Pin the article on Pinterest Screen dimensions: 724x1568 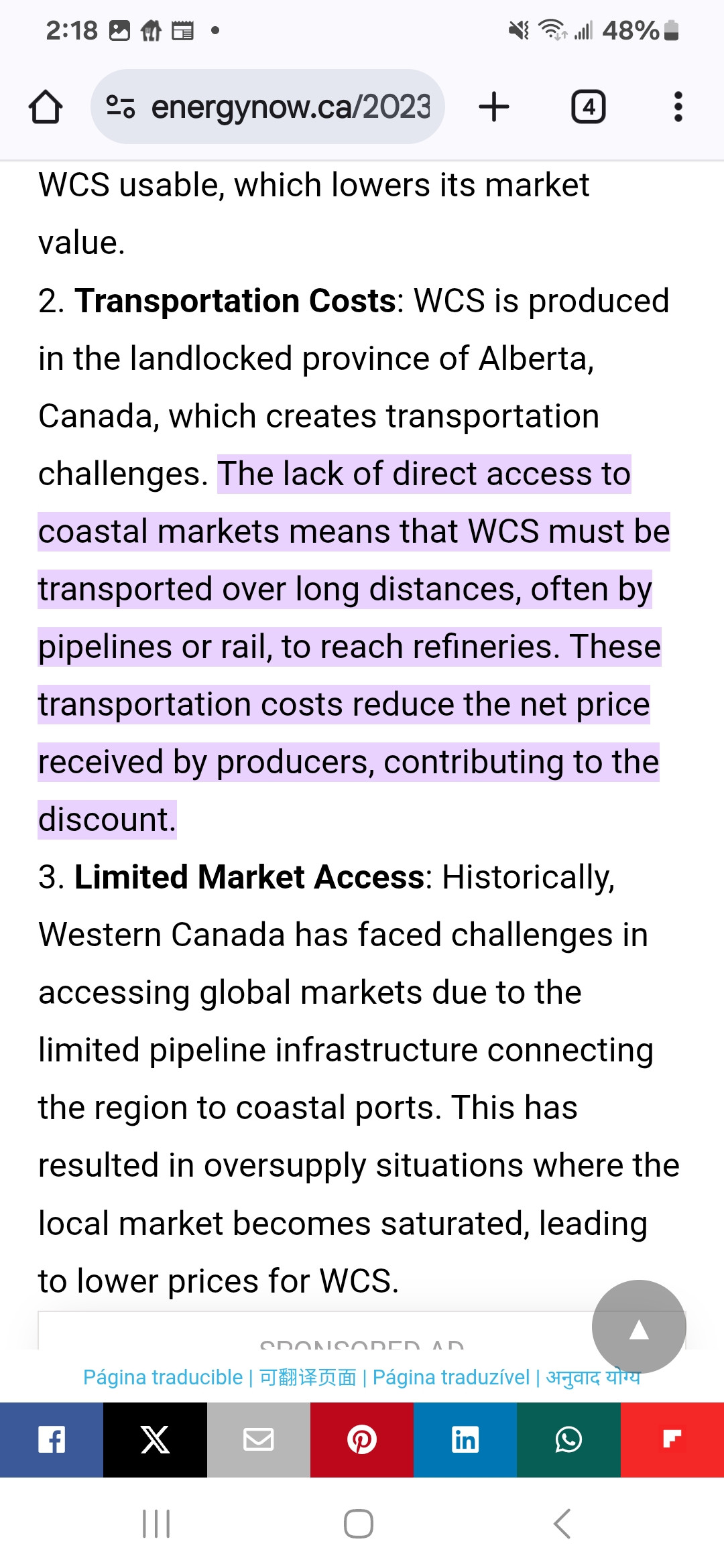(x=362, y=1439)
